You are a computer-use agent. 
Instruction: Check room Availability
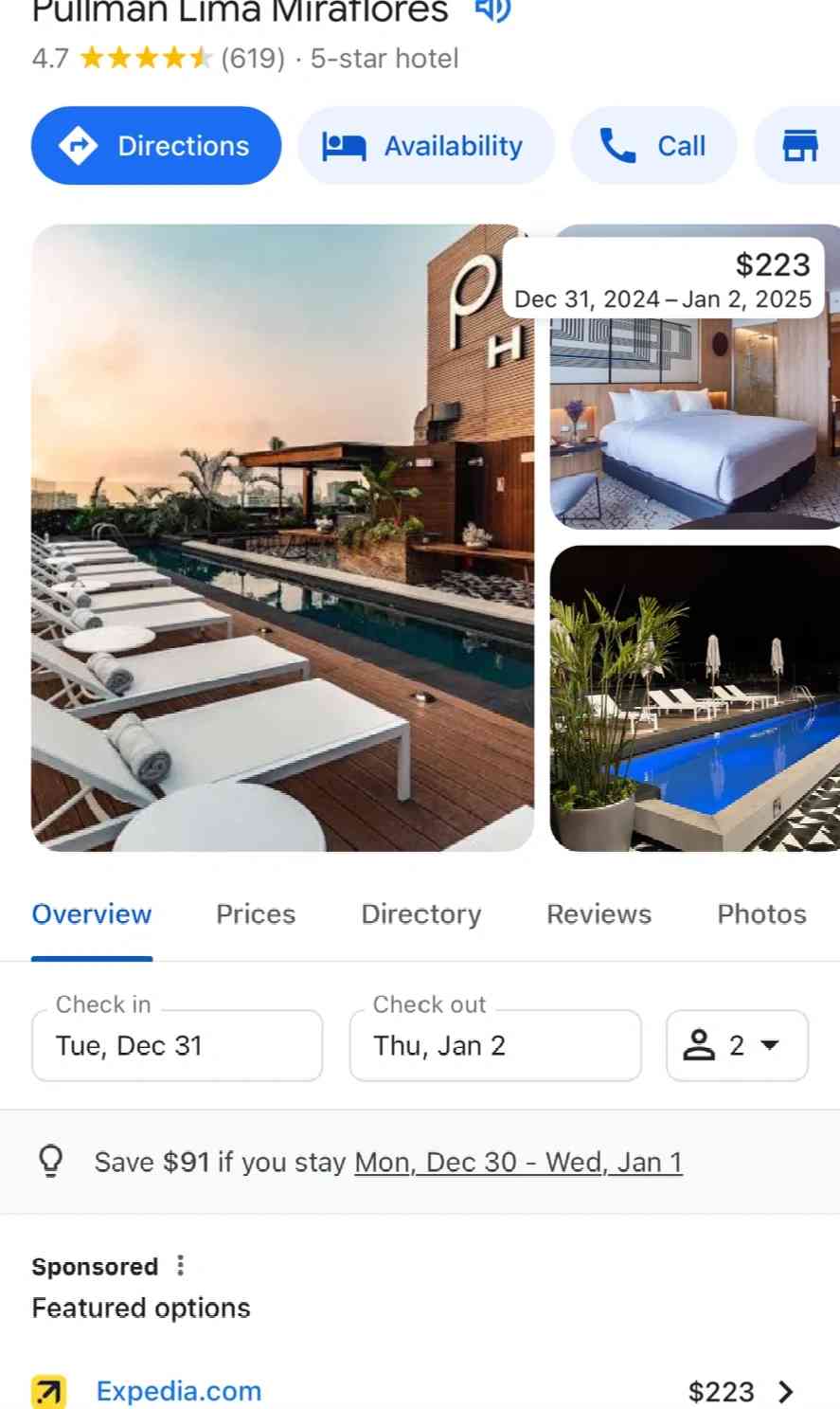pyautogui.click(x=425, y=146)
